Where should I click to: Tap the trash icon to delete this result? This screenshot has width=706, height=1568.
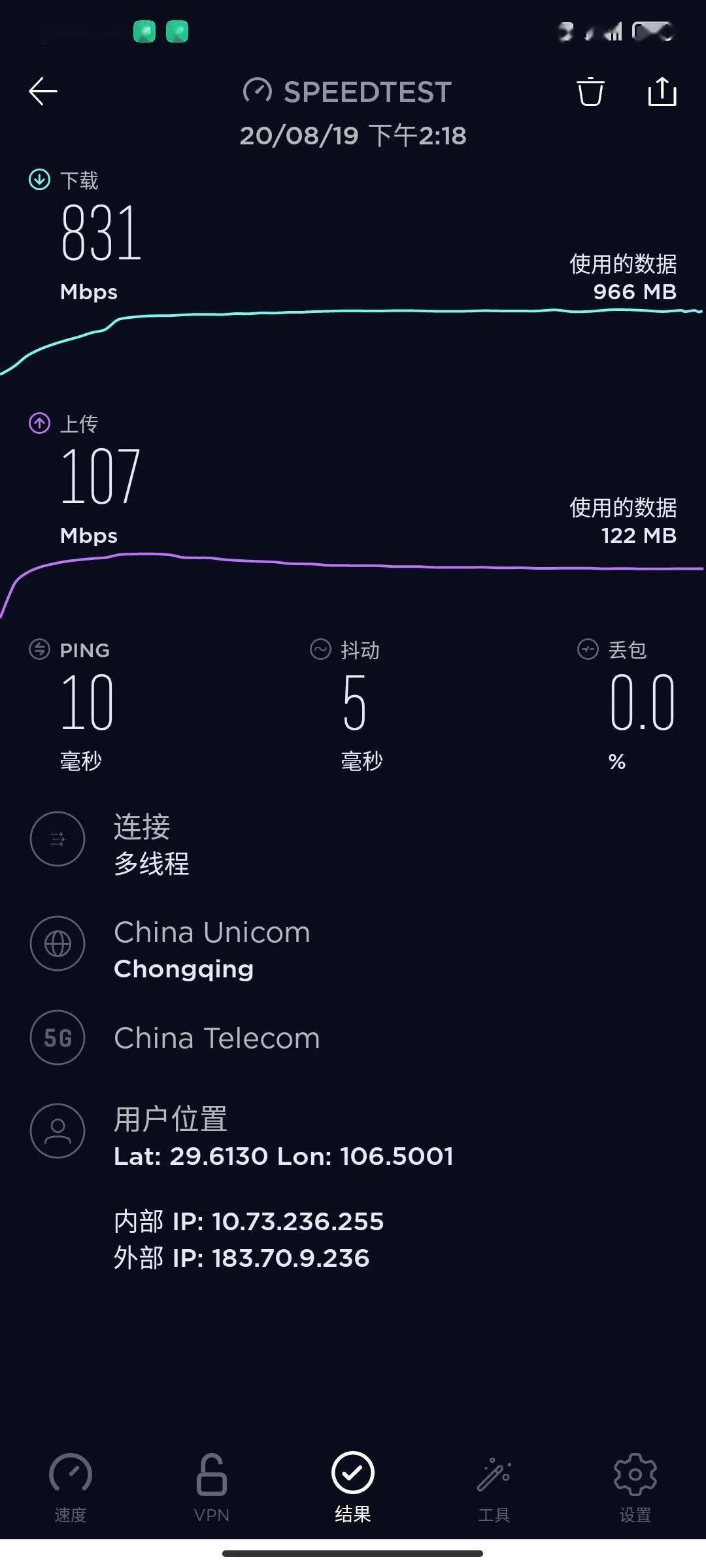point(589,93)
